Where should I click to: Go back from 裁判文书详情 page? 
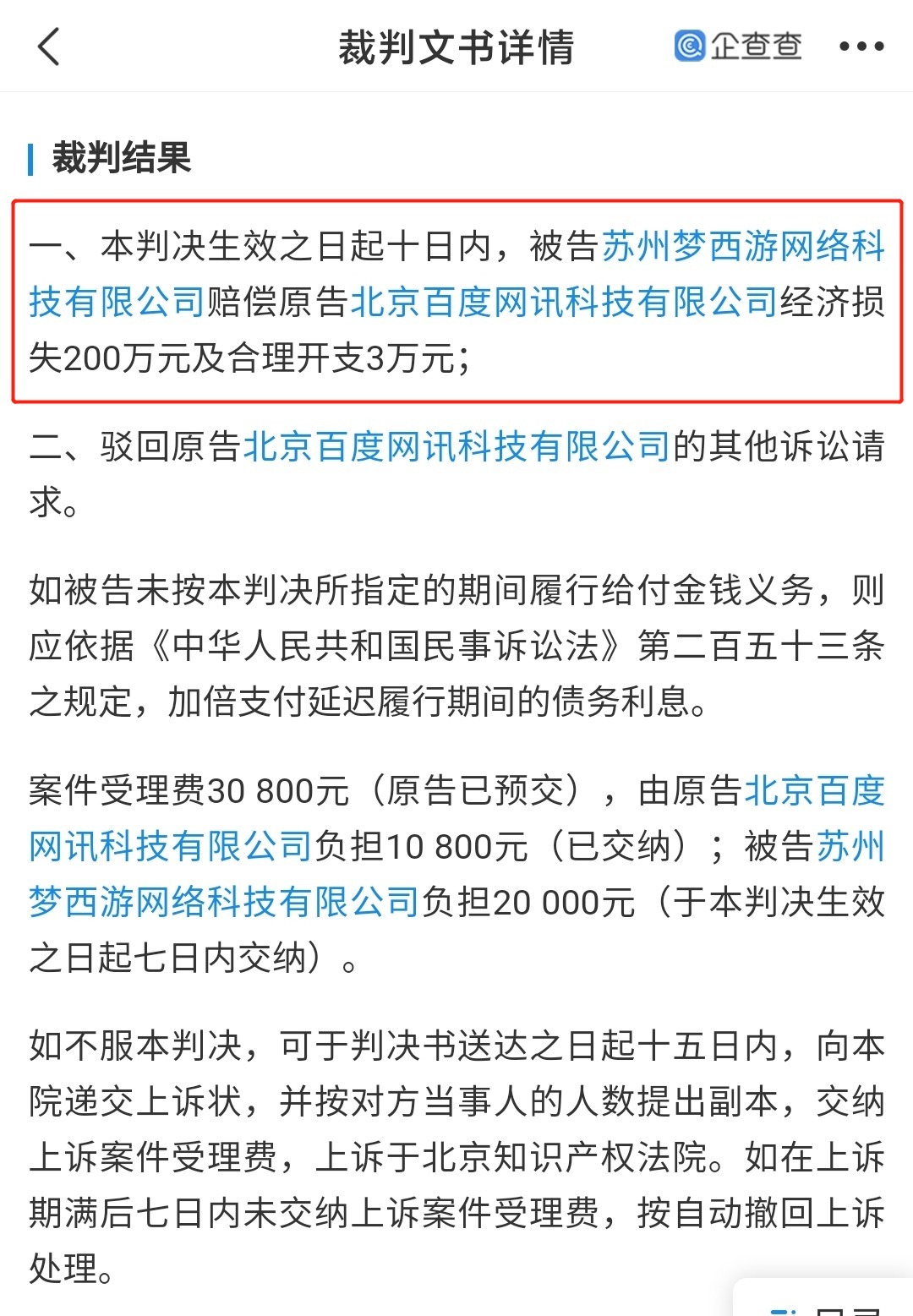point(49,46)
